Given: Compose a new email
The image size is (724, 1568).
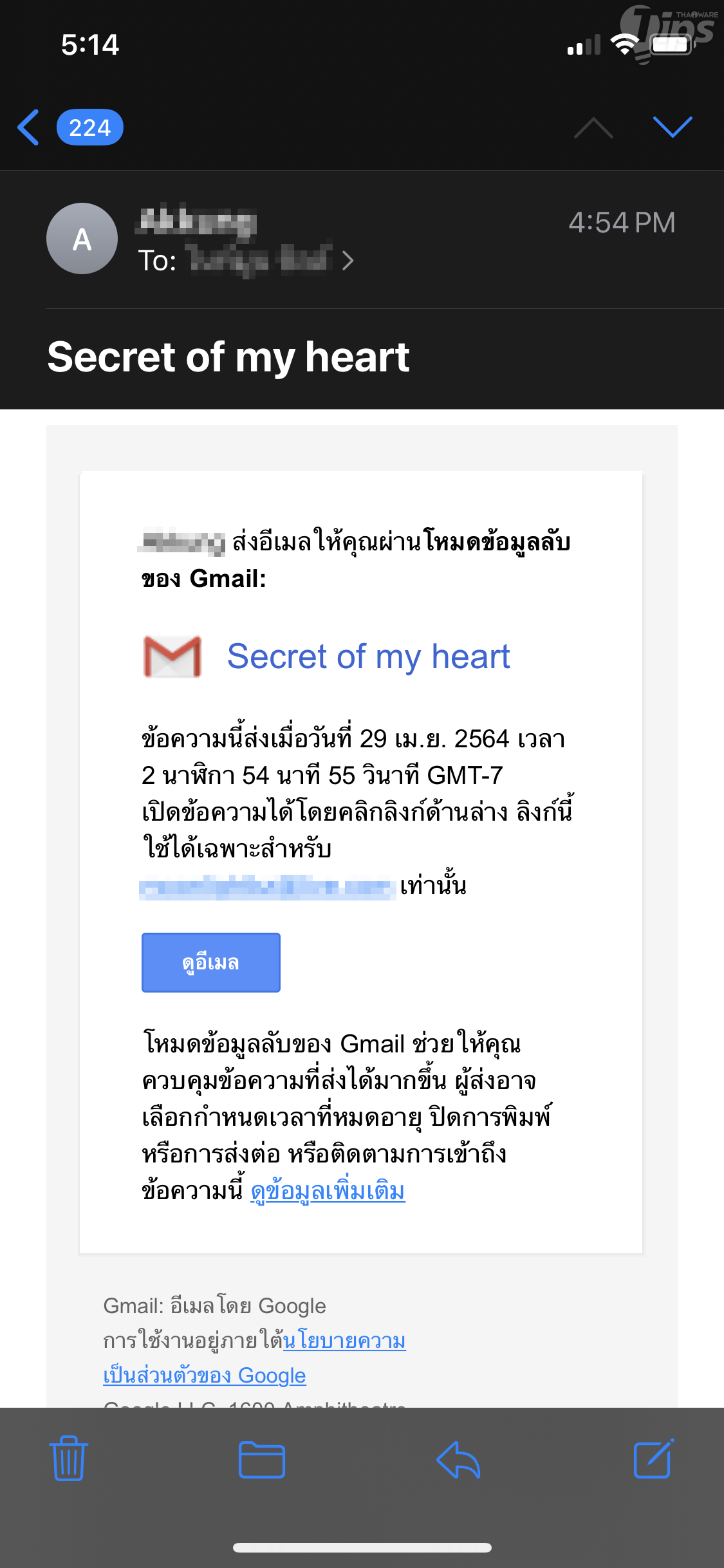Looking at the screenshot, I should pos(653,1459).
